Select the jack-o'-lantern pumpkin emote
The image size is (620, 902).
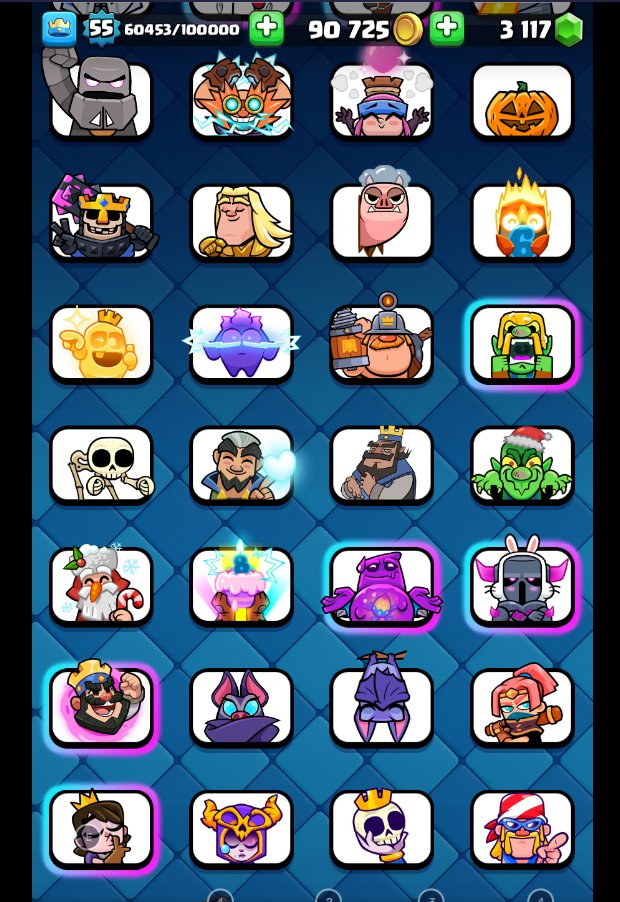pos(522,101)
